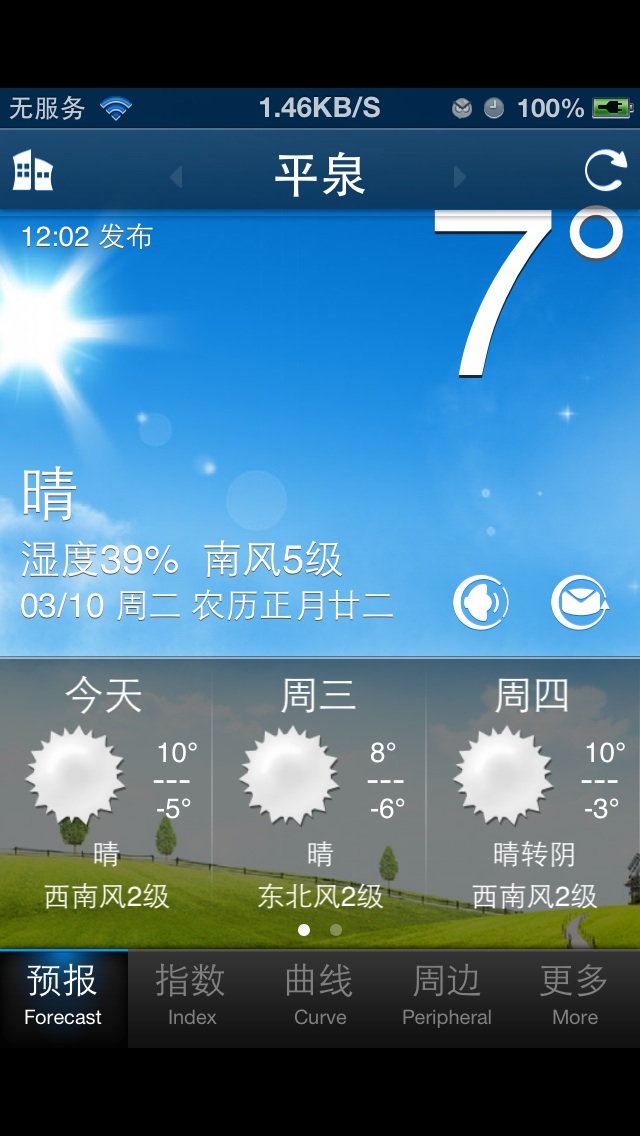Open the 周边 Peripheral tab

click(447, 997)
